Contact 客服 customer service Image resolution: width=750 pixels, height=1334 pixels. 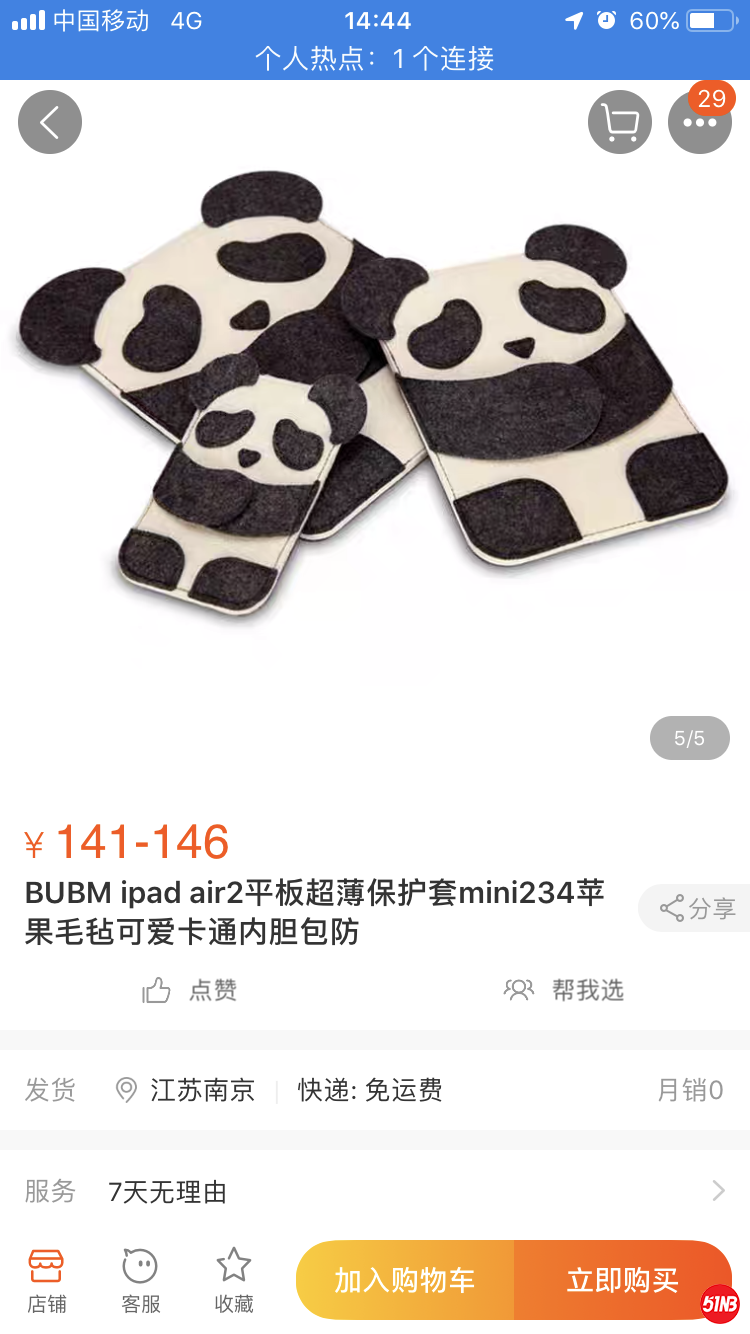pos(140,1281)
